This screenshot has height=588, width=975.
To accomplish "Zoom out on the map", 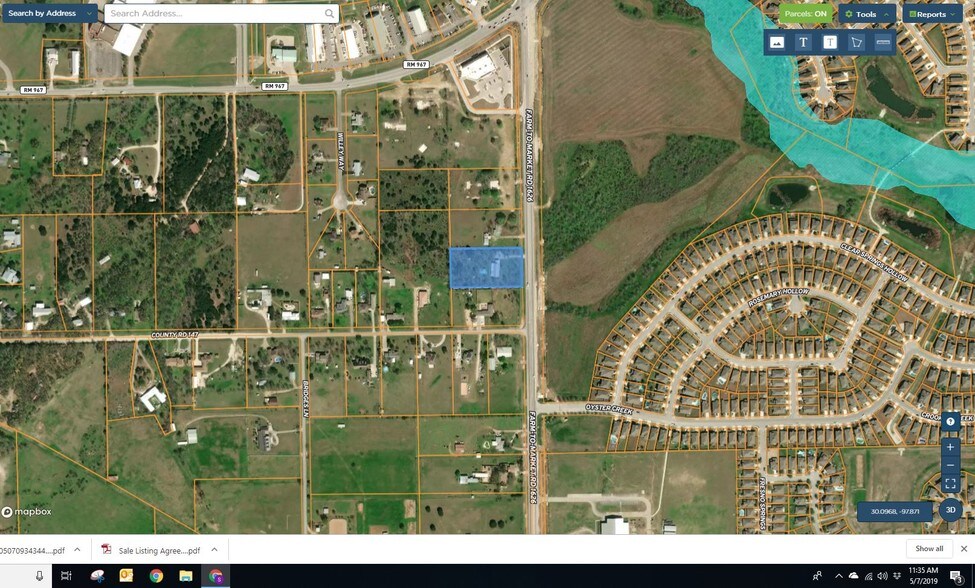I will click(x=950, y=465).
